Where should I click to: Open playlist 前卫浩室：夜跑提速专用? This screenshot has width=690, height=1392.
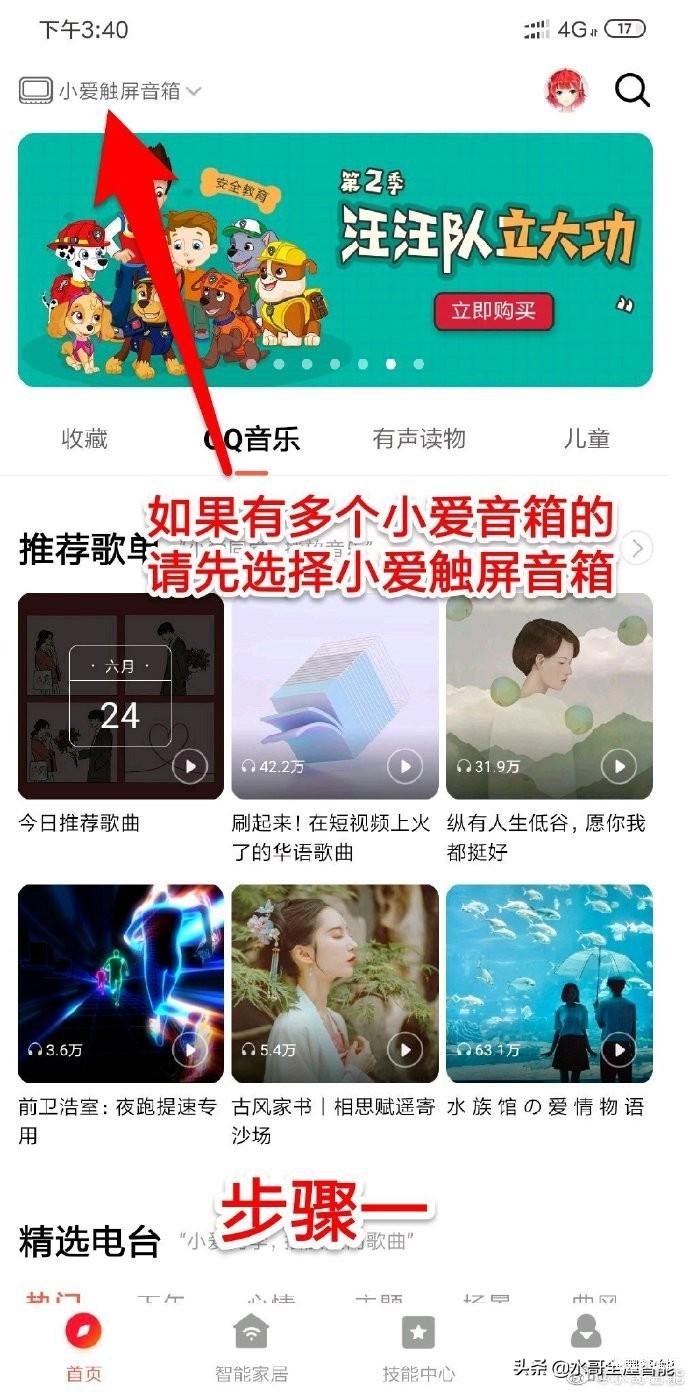point(120,983)
